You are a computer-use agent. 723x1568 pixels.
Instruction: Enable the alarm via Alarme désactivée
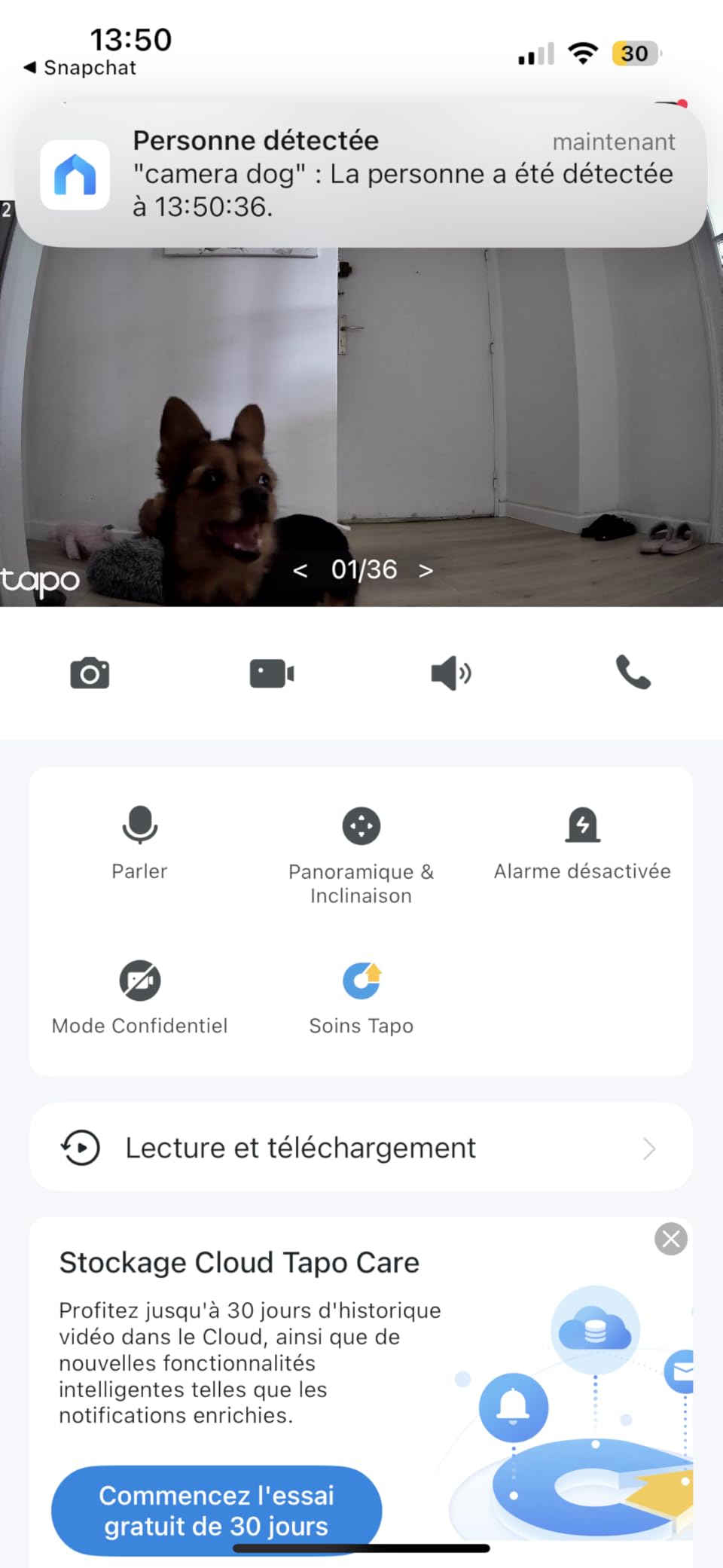coord(581,826)
